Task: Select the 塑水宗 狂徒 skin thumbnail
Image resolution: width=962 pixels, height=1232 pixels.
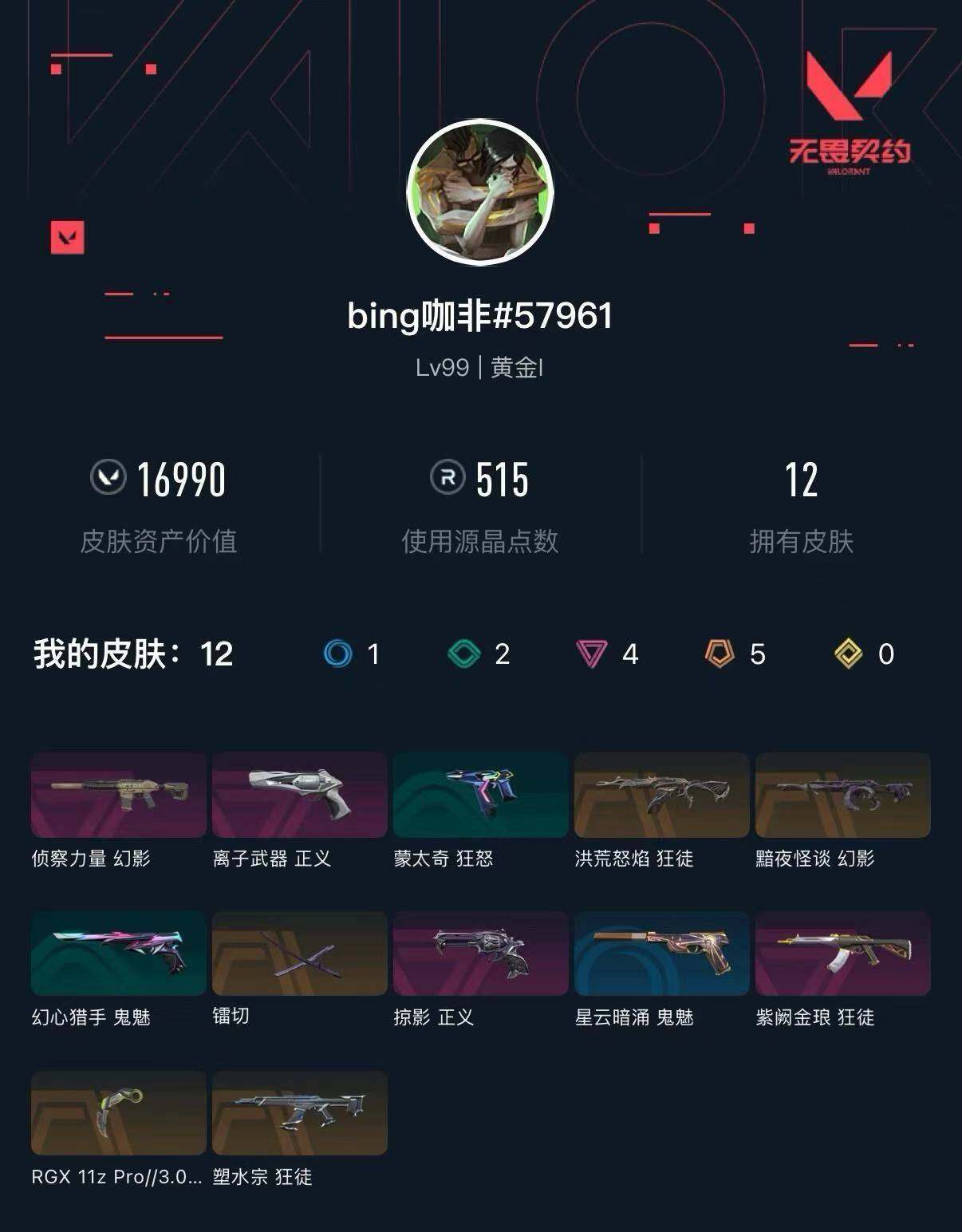Action: (298, 1115)
